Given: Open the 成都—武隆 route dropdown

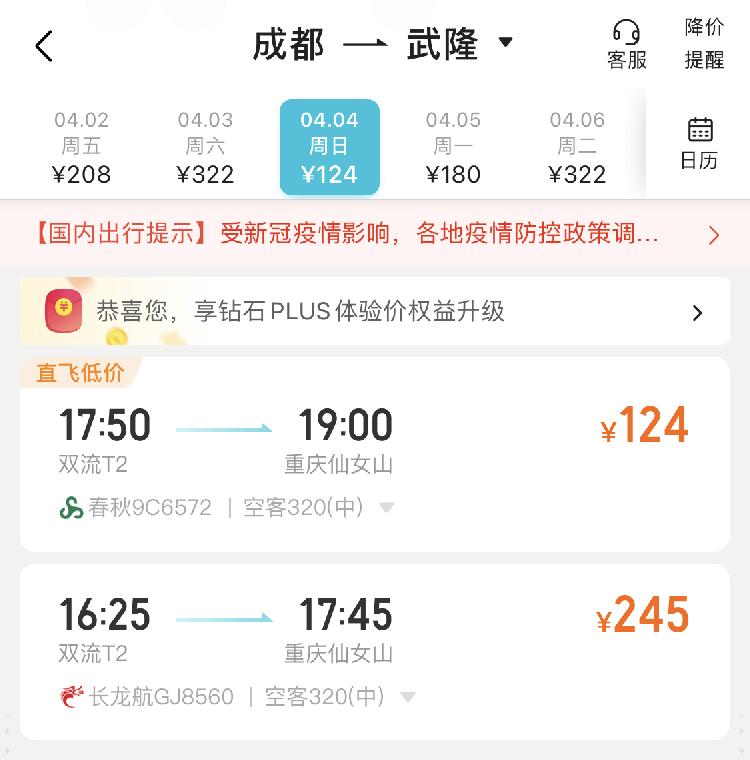Looking at the screenshot, I should pyautogui.click(x=505, y=43).
